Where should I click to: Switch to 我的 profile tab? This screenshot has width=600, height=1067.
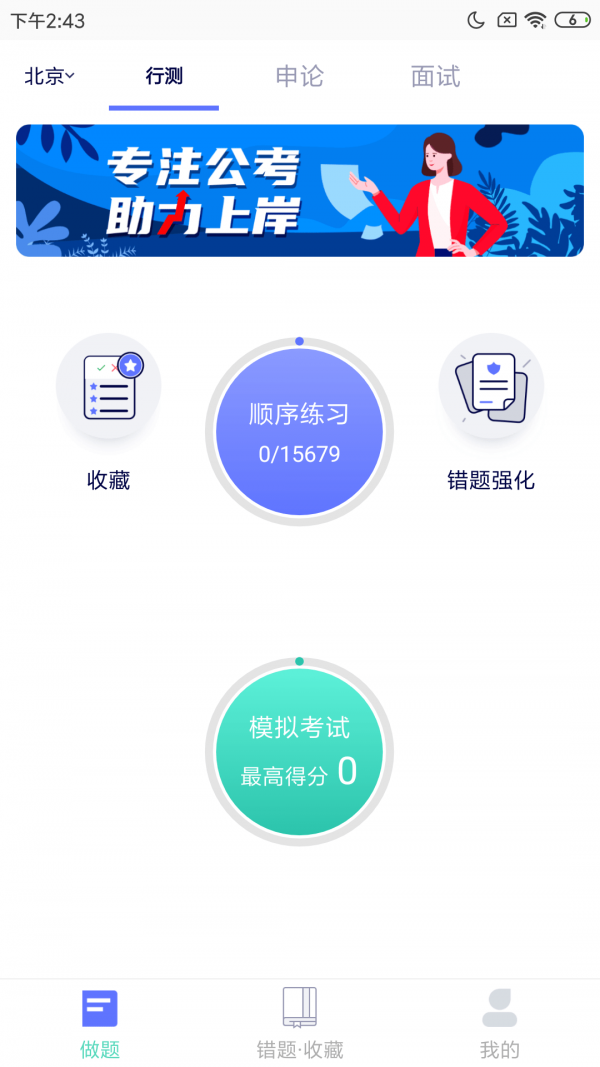point(499,1023)
